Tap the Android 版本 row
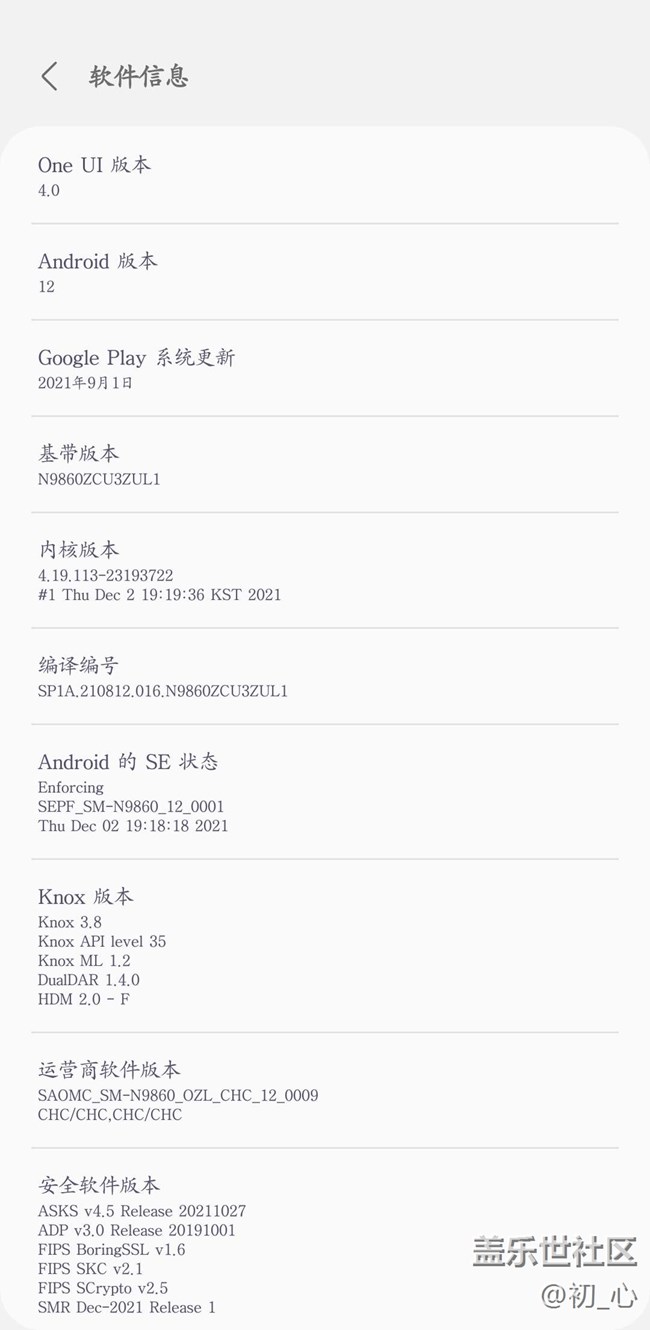 coord(325,272)
